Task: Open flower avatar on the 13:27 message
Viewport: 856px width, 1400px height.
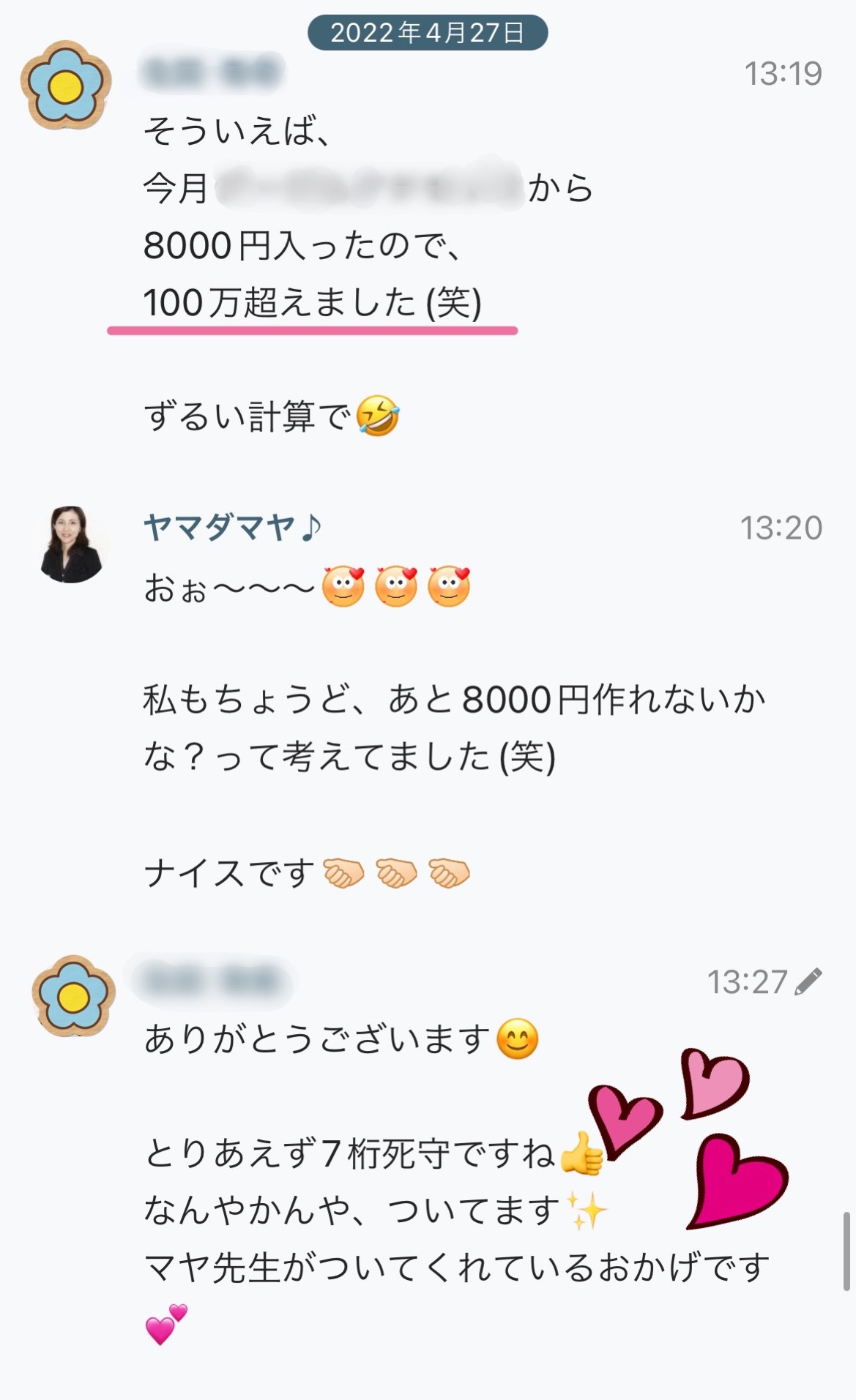Action: coord(73,995)
